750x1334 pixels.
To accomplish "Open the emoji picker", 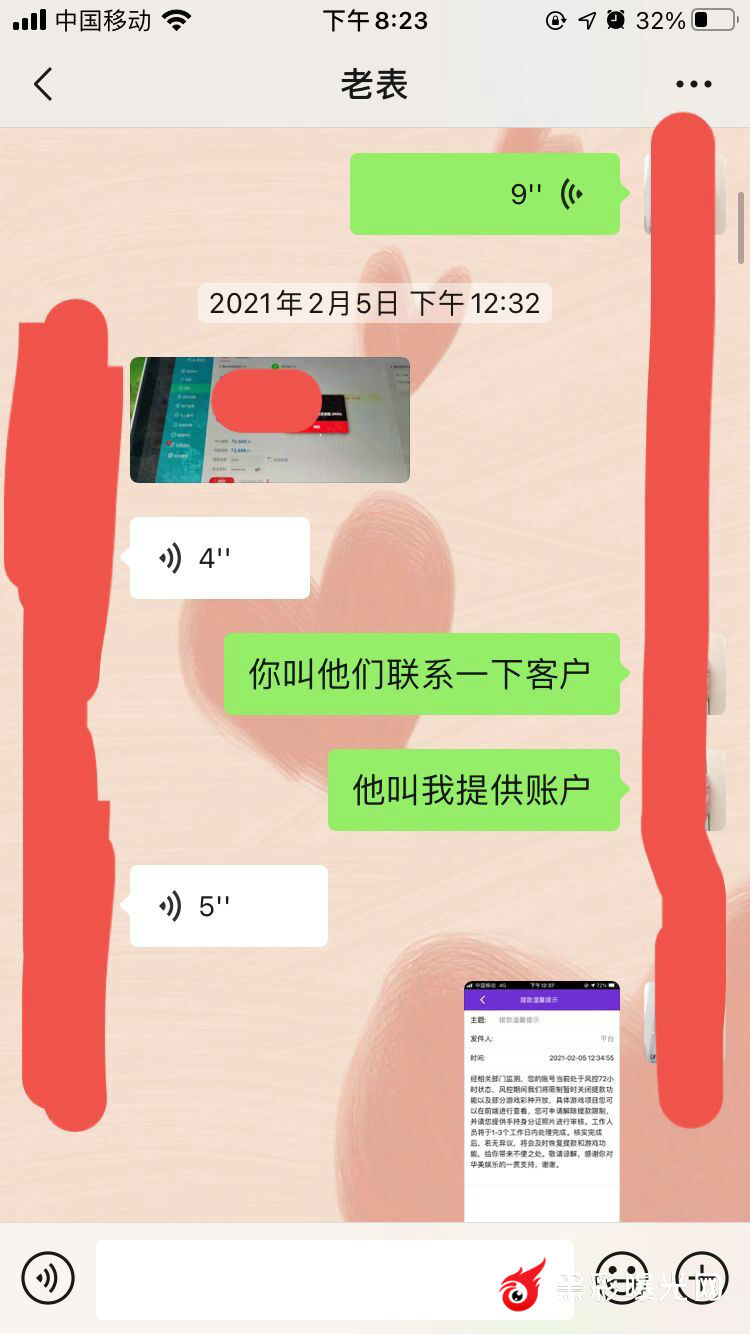I will point(621,1277).
